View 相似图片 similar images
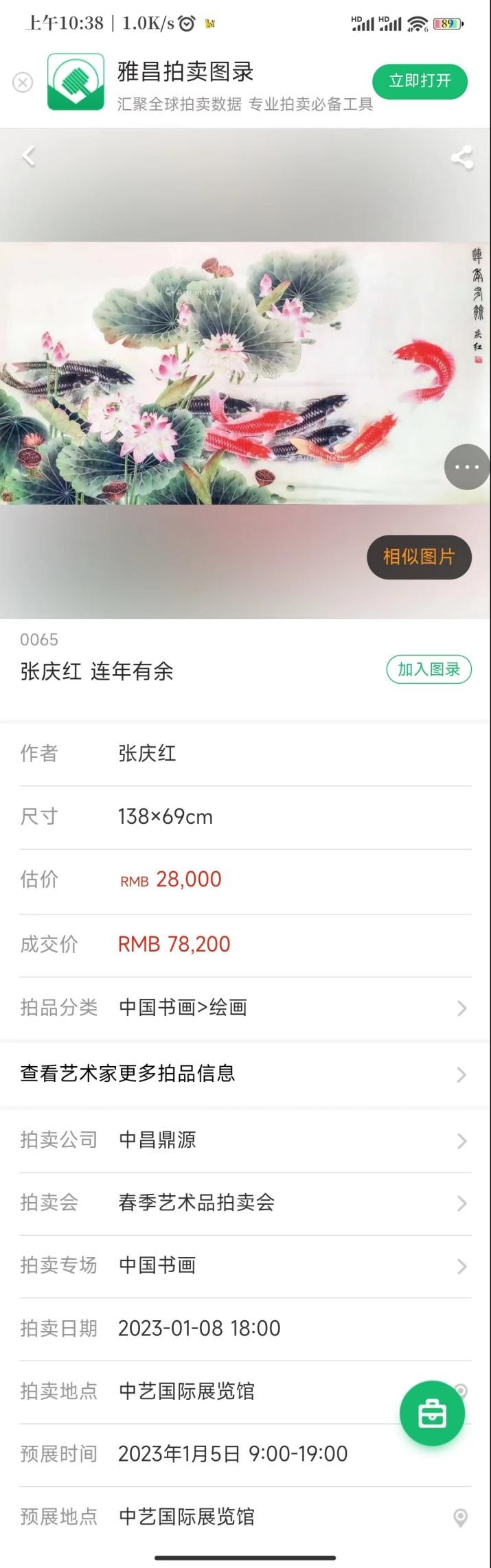491x1568 pixels. click(419, 557)
